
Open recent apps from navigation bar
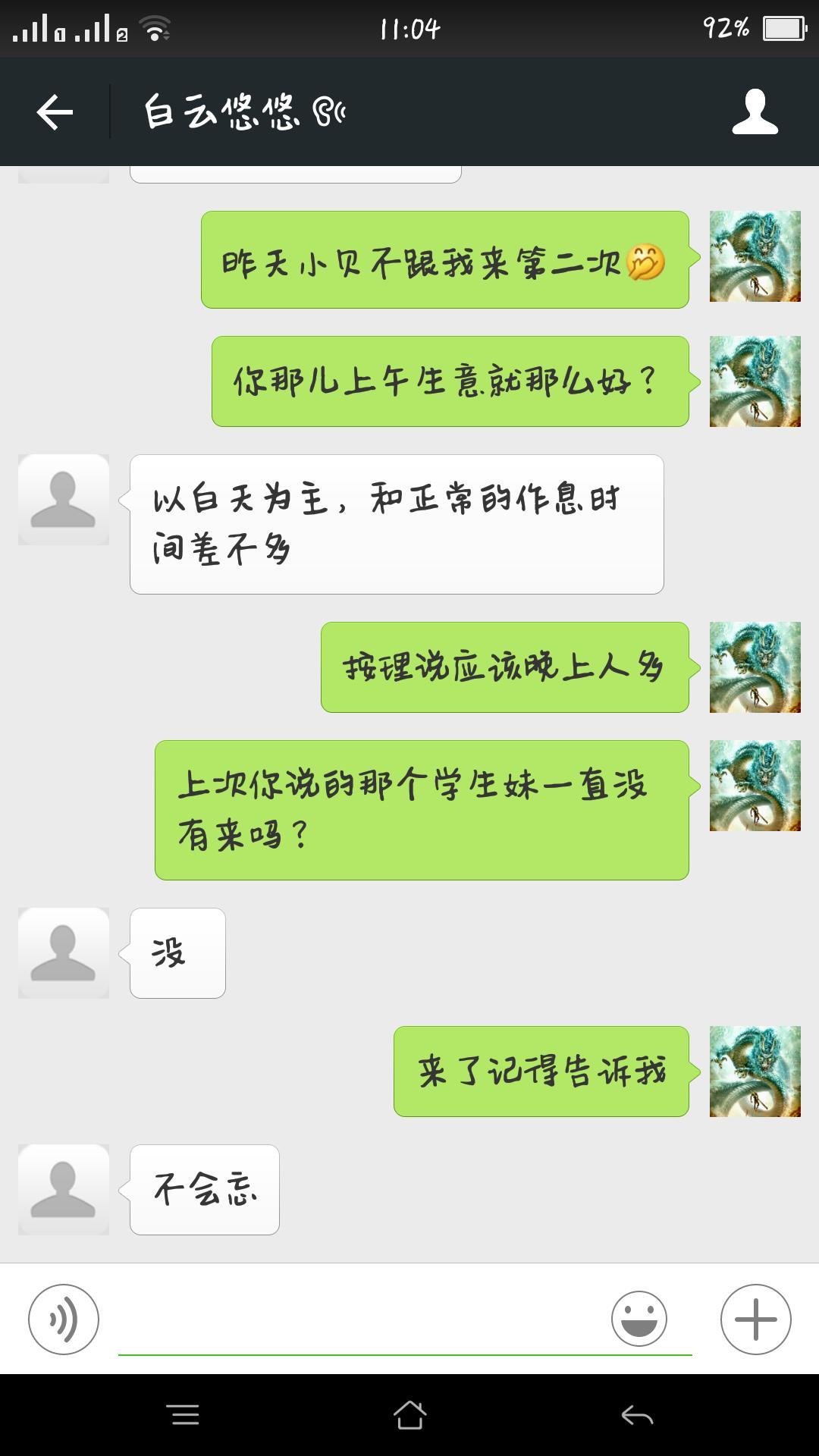[183, 1415]
